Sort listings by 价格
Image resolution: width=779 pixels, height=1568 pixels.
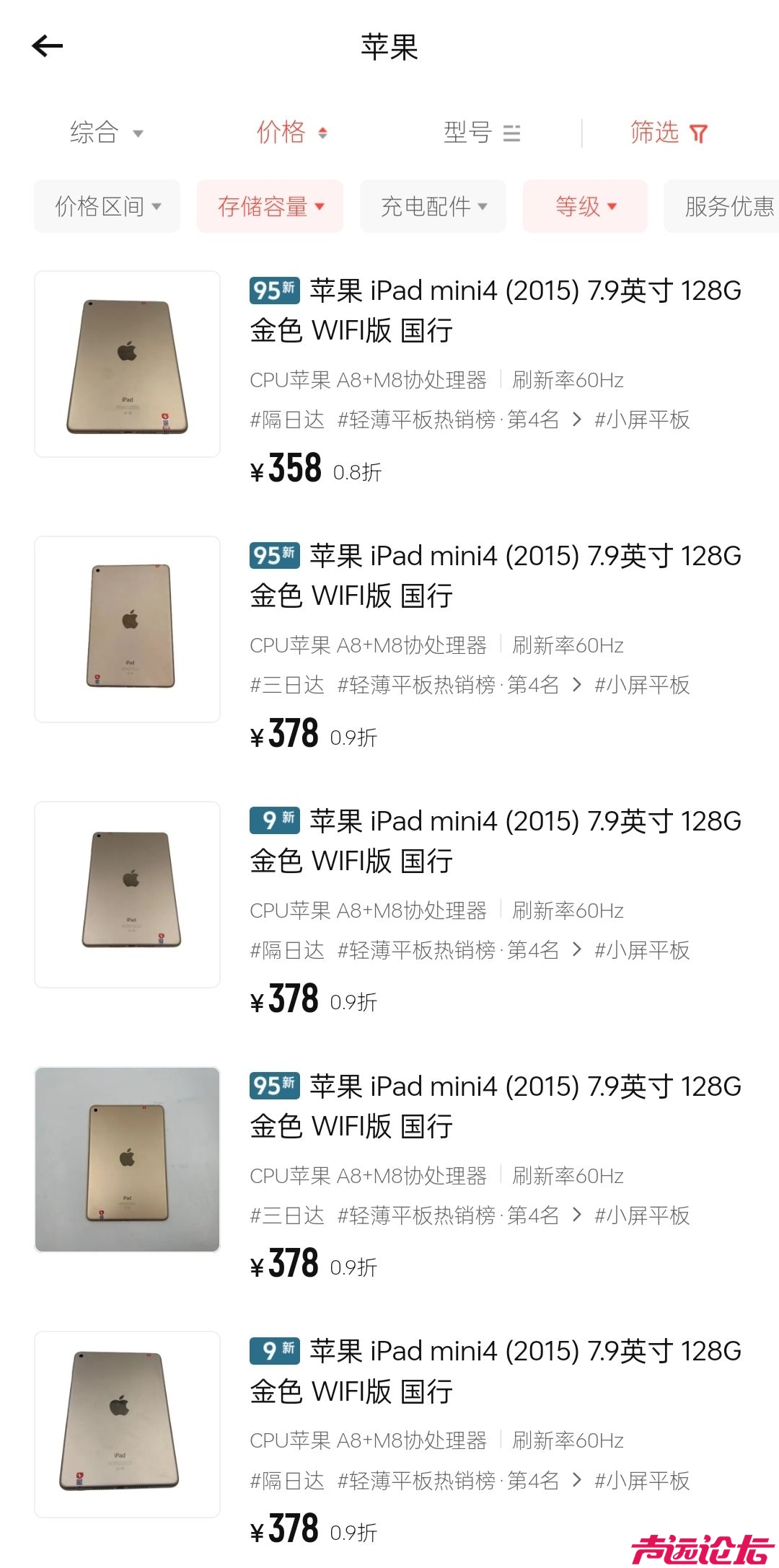(x=291, y=133)
